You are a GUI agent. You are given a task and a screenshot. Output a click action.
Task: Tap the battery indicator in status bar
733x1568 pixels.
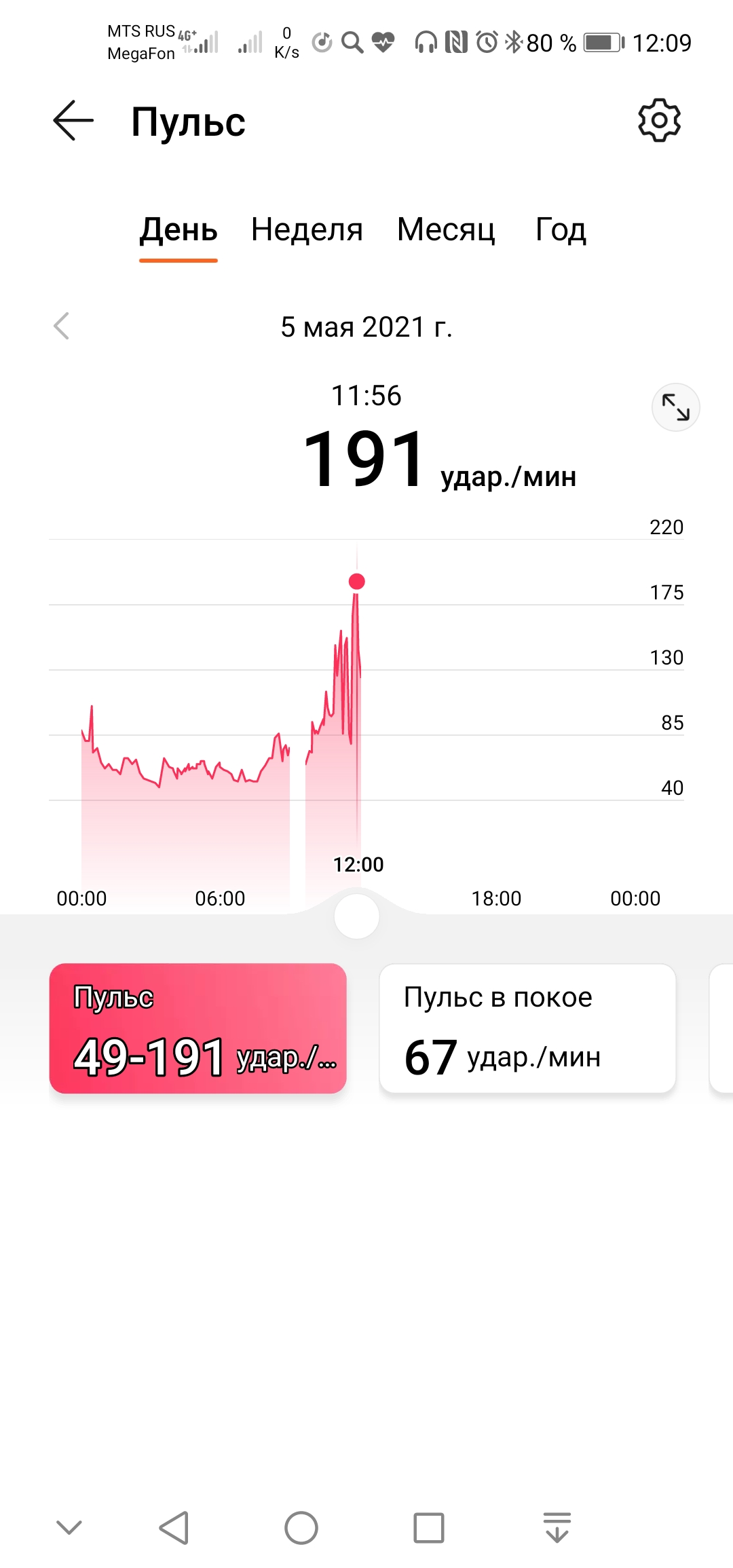[600, 42]
